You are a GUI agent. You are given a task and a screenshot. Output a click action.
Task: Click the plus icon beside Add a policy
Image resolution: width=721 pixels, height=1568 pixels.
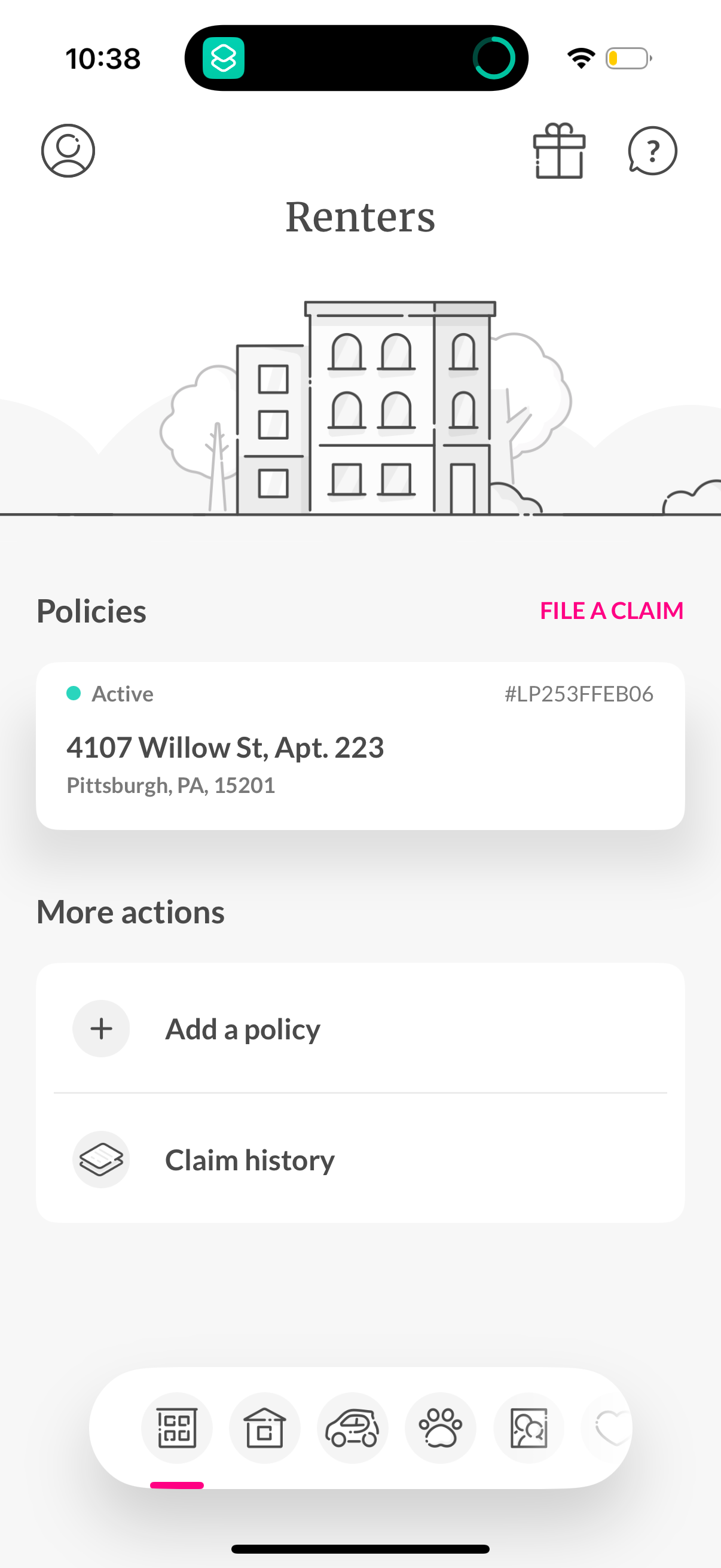click(101, 1029)
